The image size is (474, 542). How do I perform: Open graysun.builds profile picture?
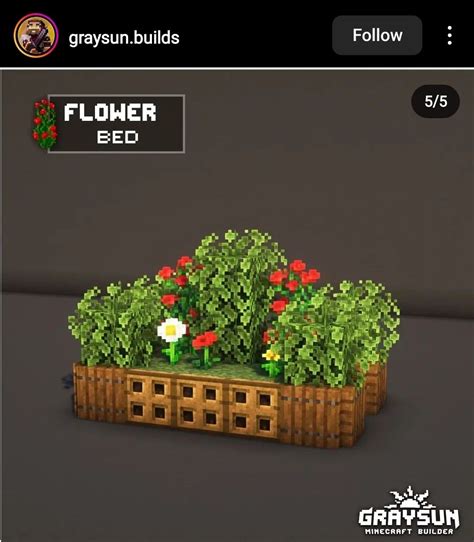[x=36, y=35]
